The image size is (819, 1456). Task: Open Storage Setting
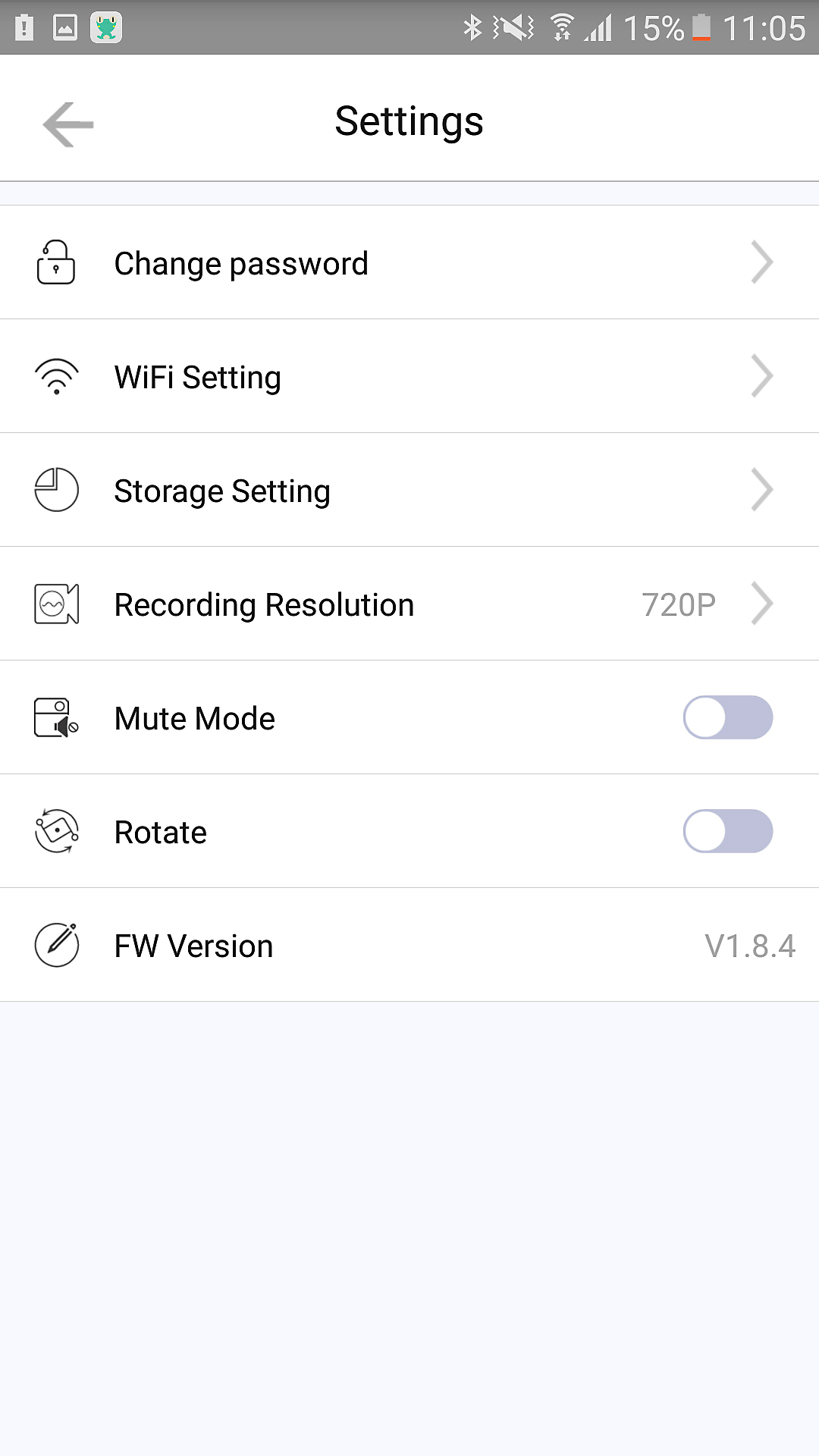click(x=408, y=491)
